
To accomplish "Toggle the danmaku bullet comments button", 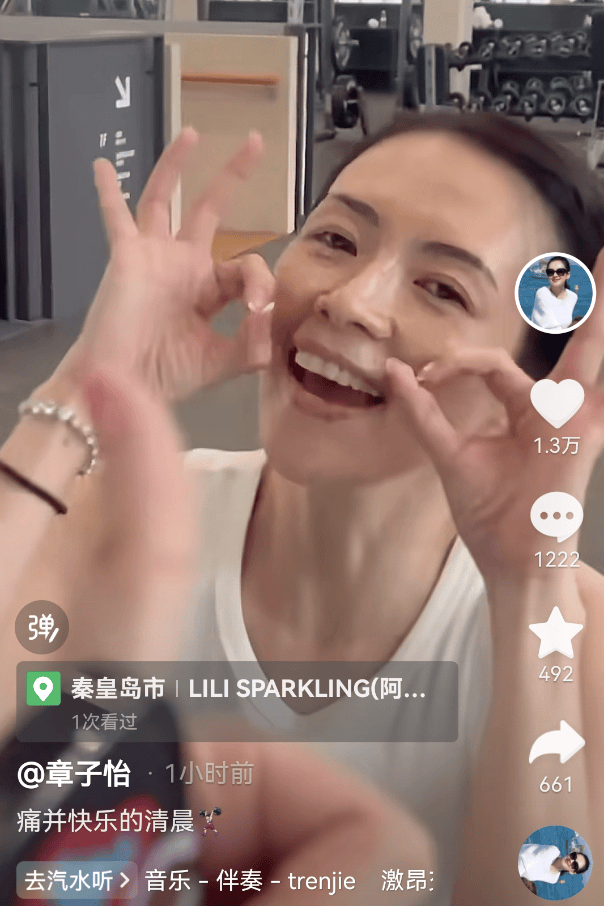I will (42, 627).
